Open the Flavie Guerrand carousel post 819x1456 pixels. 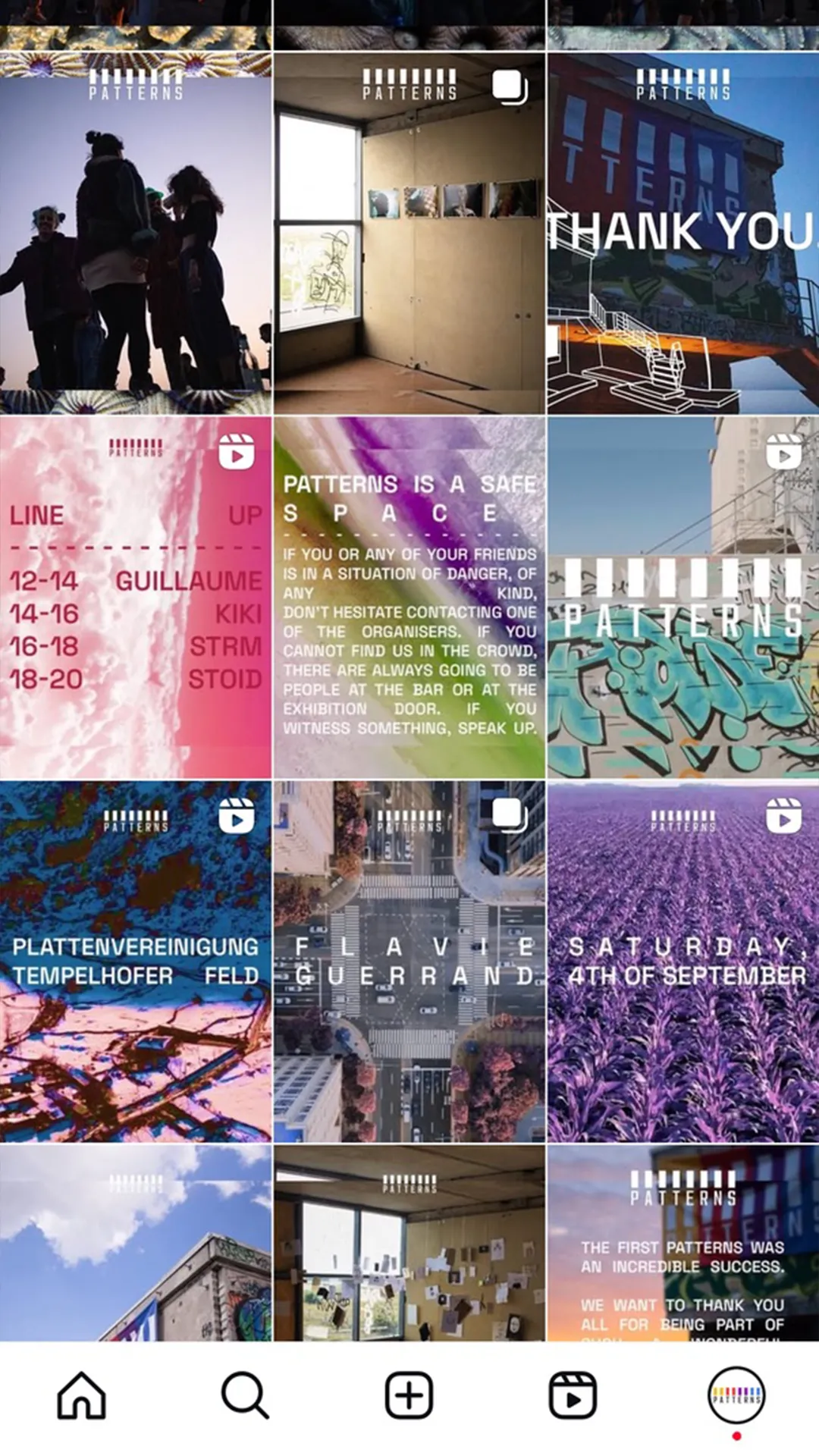pos(409,963)
